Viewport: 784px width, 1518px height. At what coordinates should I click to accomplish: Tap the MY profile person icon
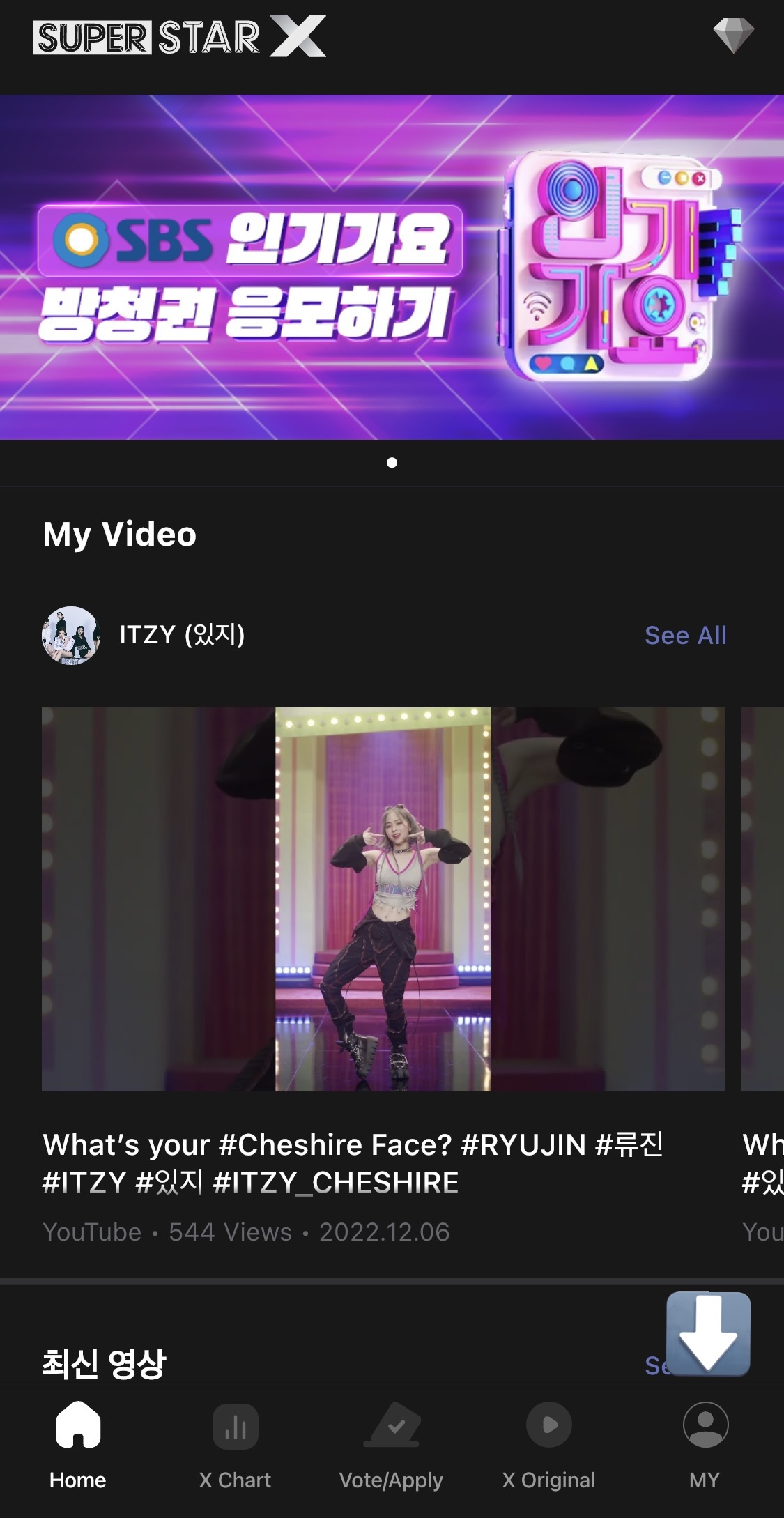pyautogui.click(x=705, y=1425)
